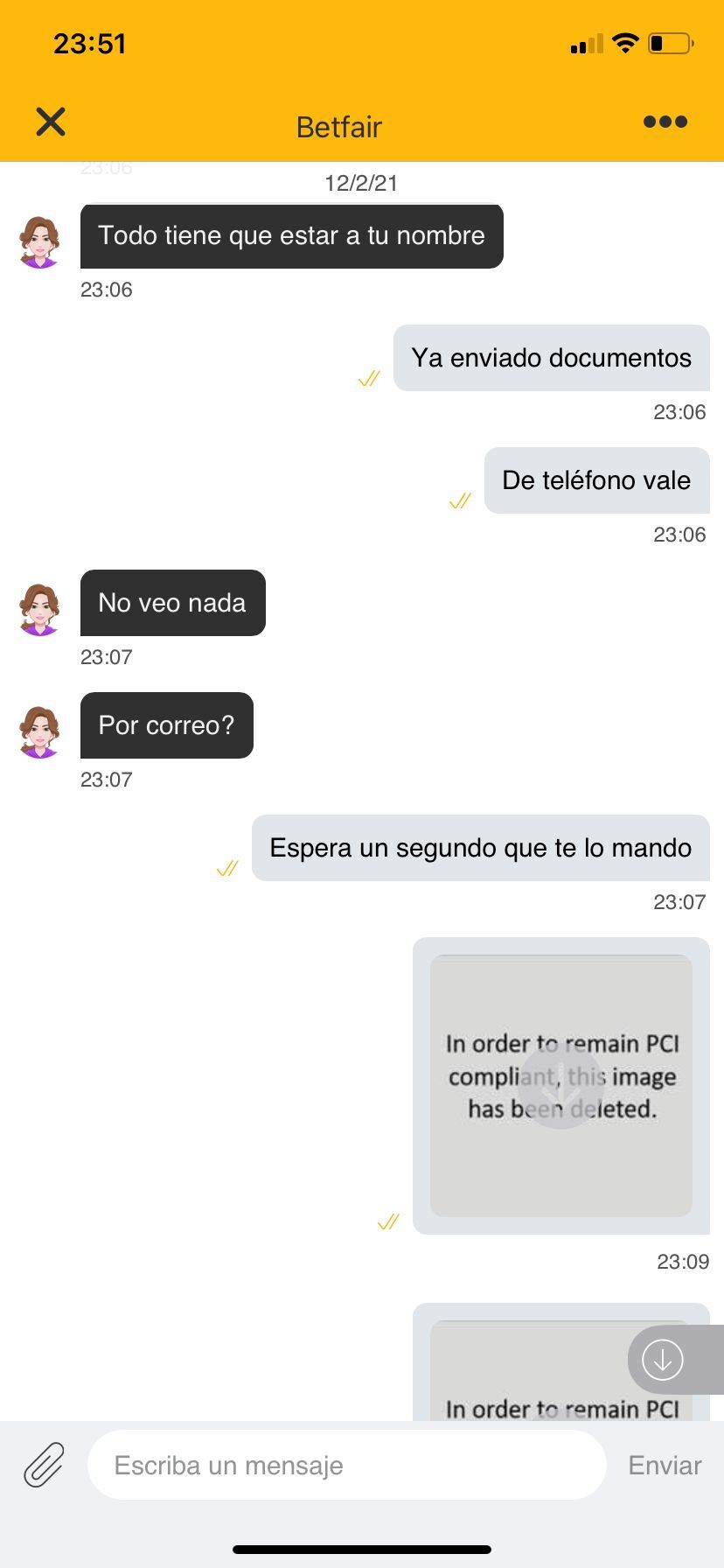The image size is (724, 1568).
Task: Open the three-dot options menu
Action: 665,122
